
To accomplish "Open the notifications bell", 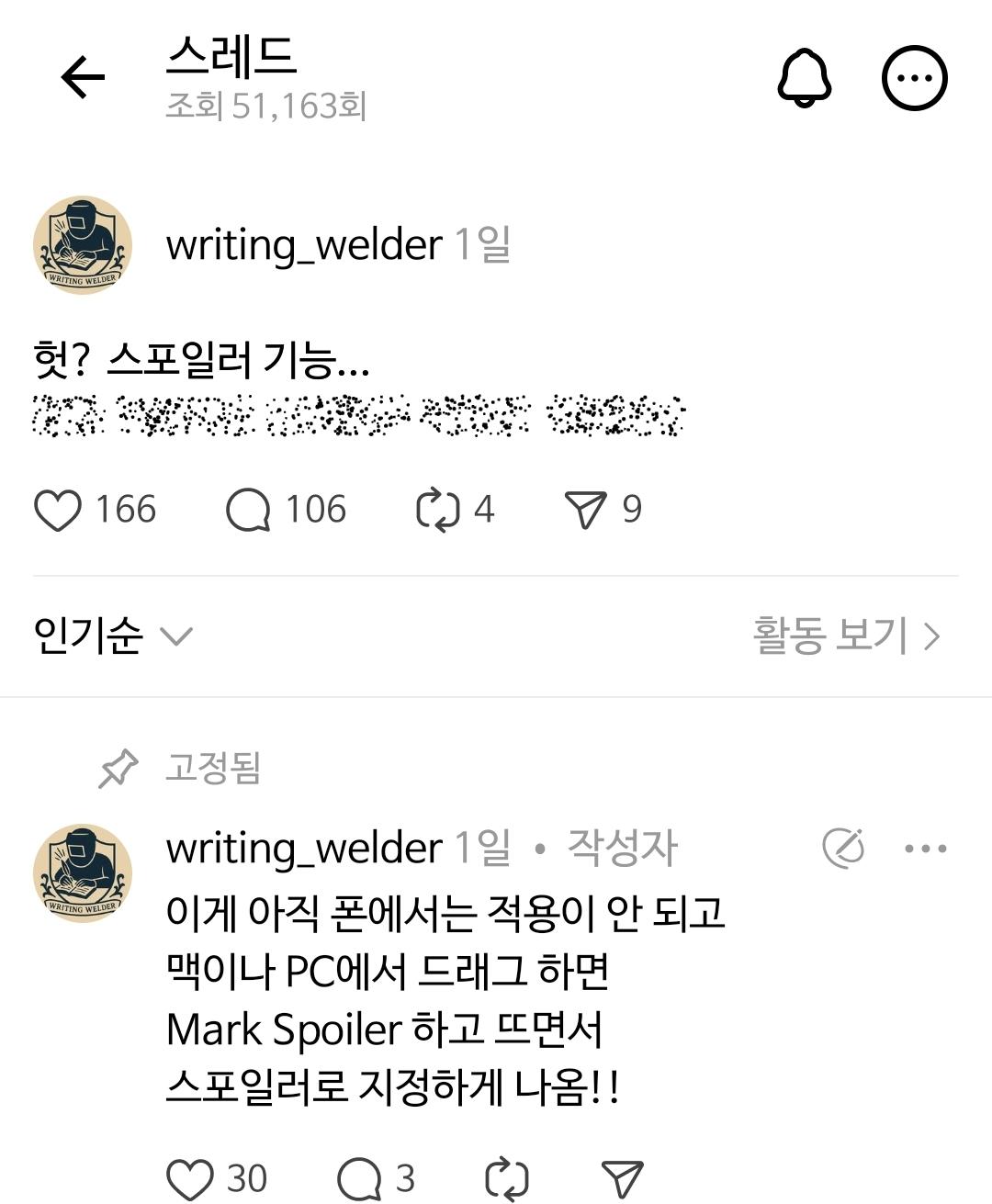I will (x=804, y=77).
